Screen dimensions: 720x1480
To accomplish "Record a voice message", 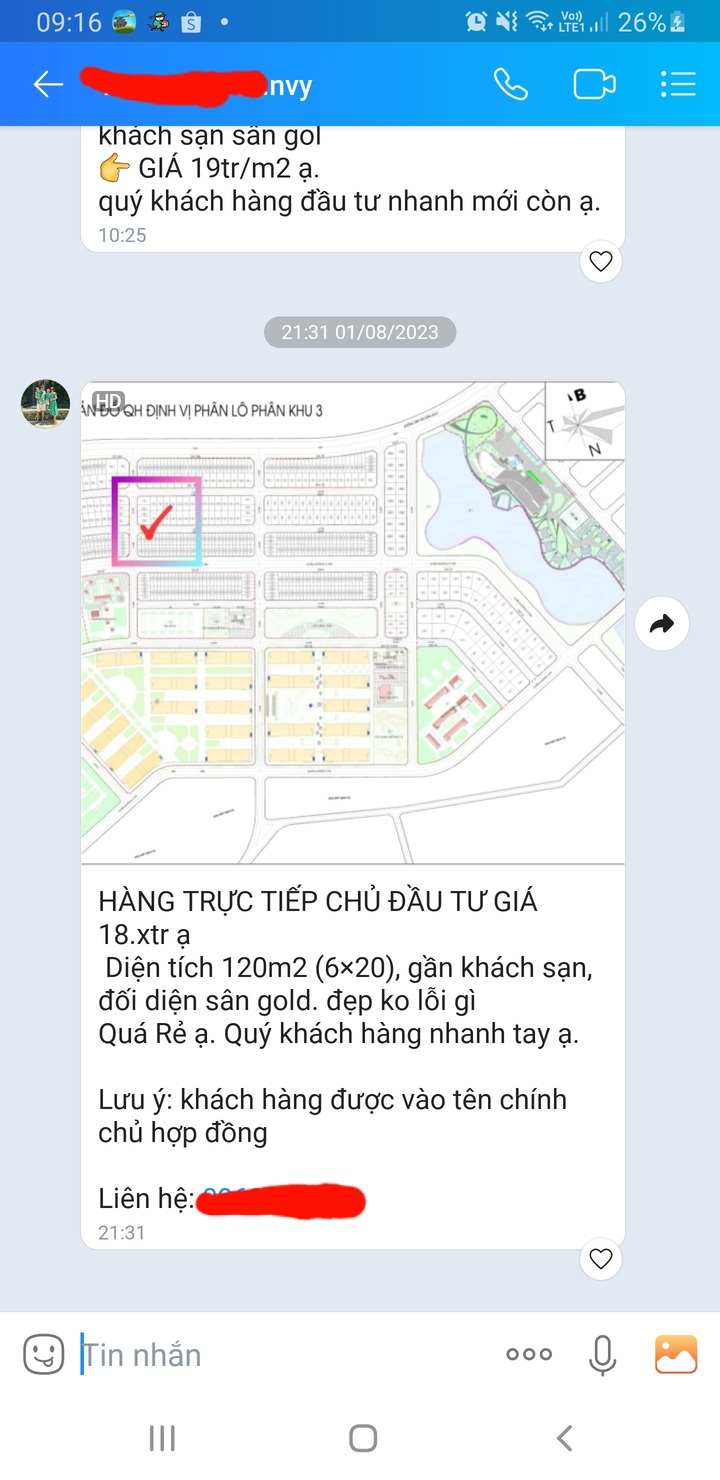I will tap(602, 1355).
